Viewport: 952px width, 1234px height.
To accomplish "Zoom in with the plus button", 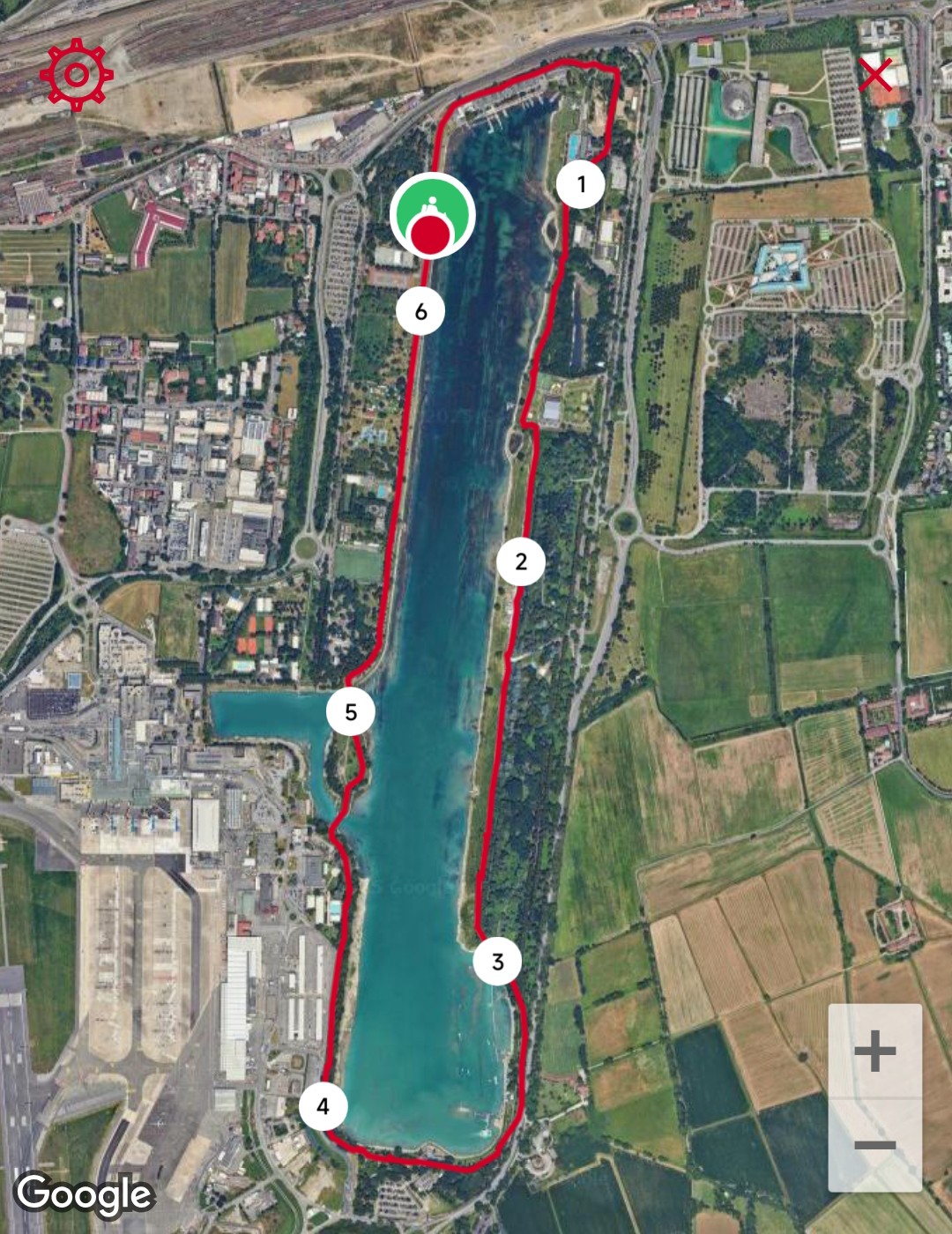I will (874, 1052).
